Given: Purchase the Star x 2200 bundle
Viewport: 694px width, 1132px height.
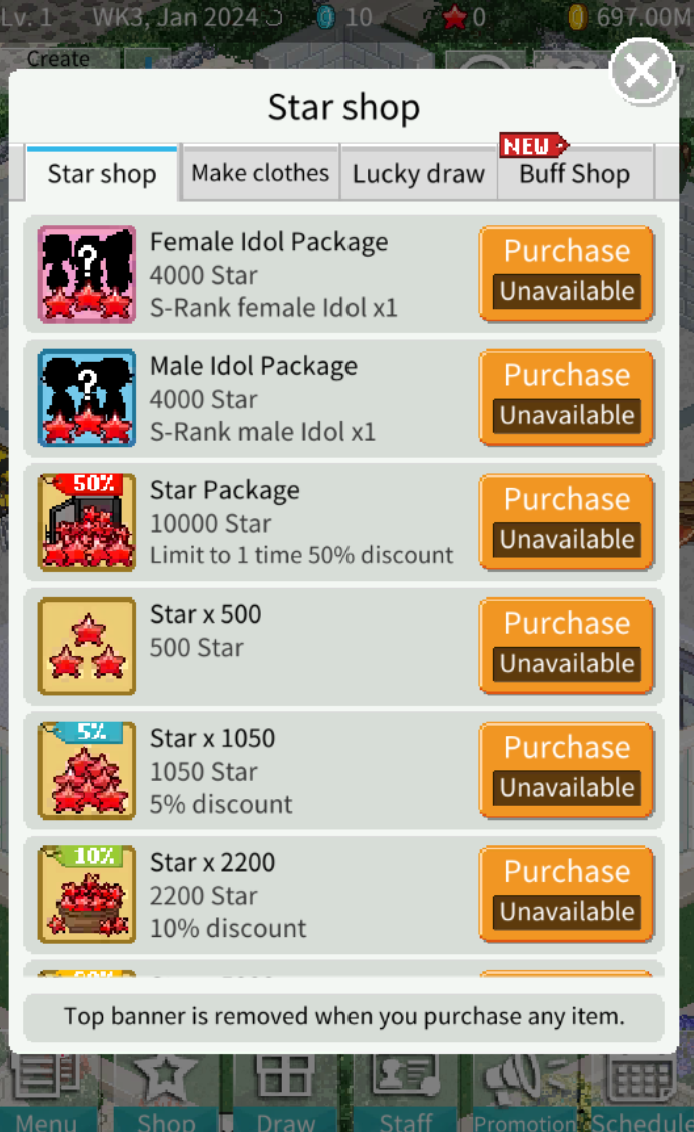Looking at the screenshot, I should (566, 893).
